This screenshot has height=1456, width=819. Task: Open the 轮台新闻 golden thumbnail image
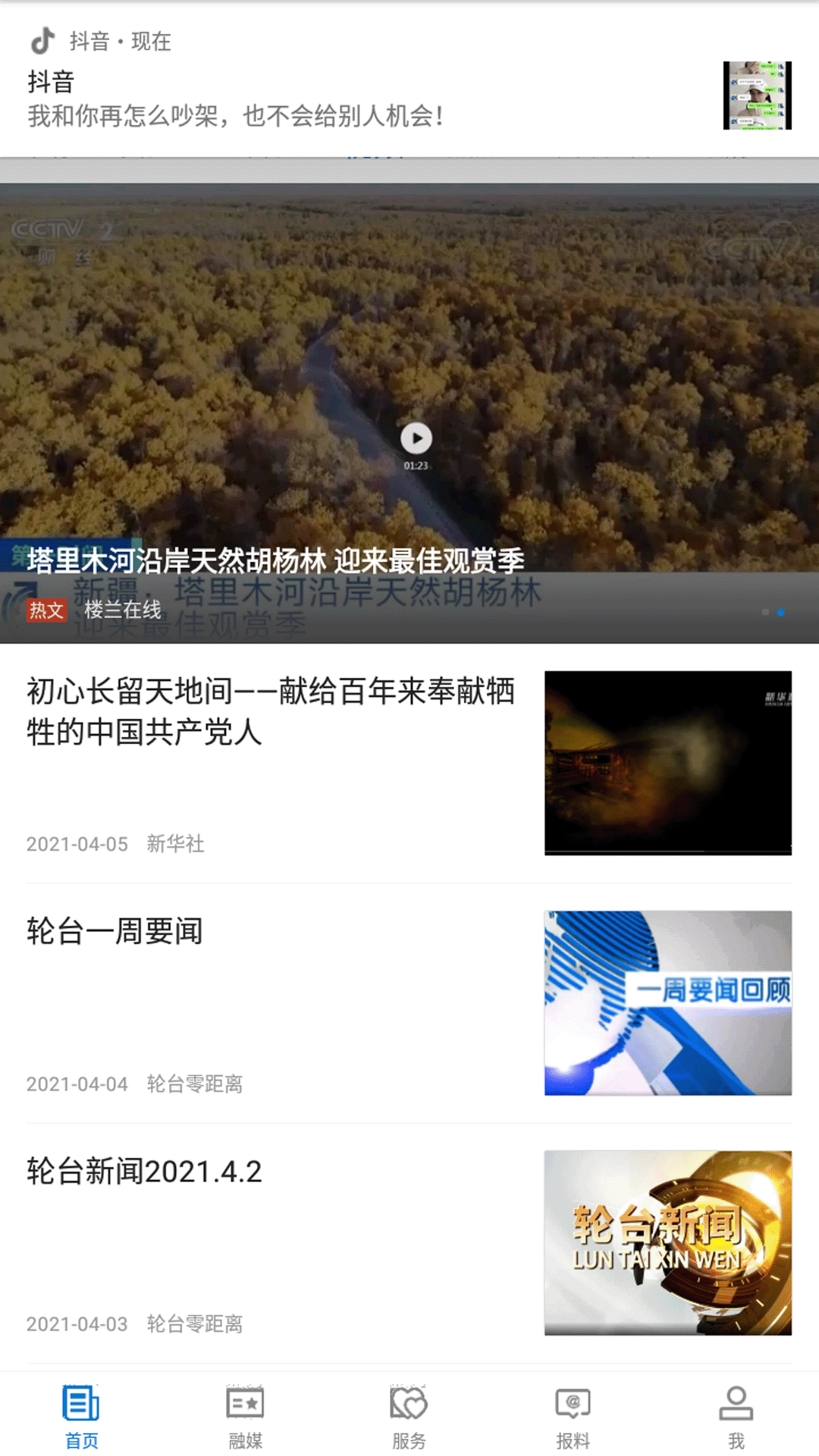coord(668,1243)
